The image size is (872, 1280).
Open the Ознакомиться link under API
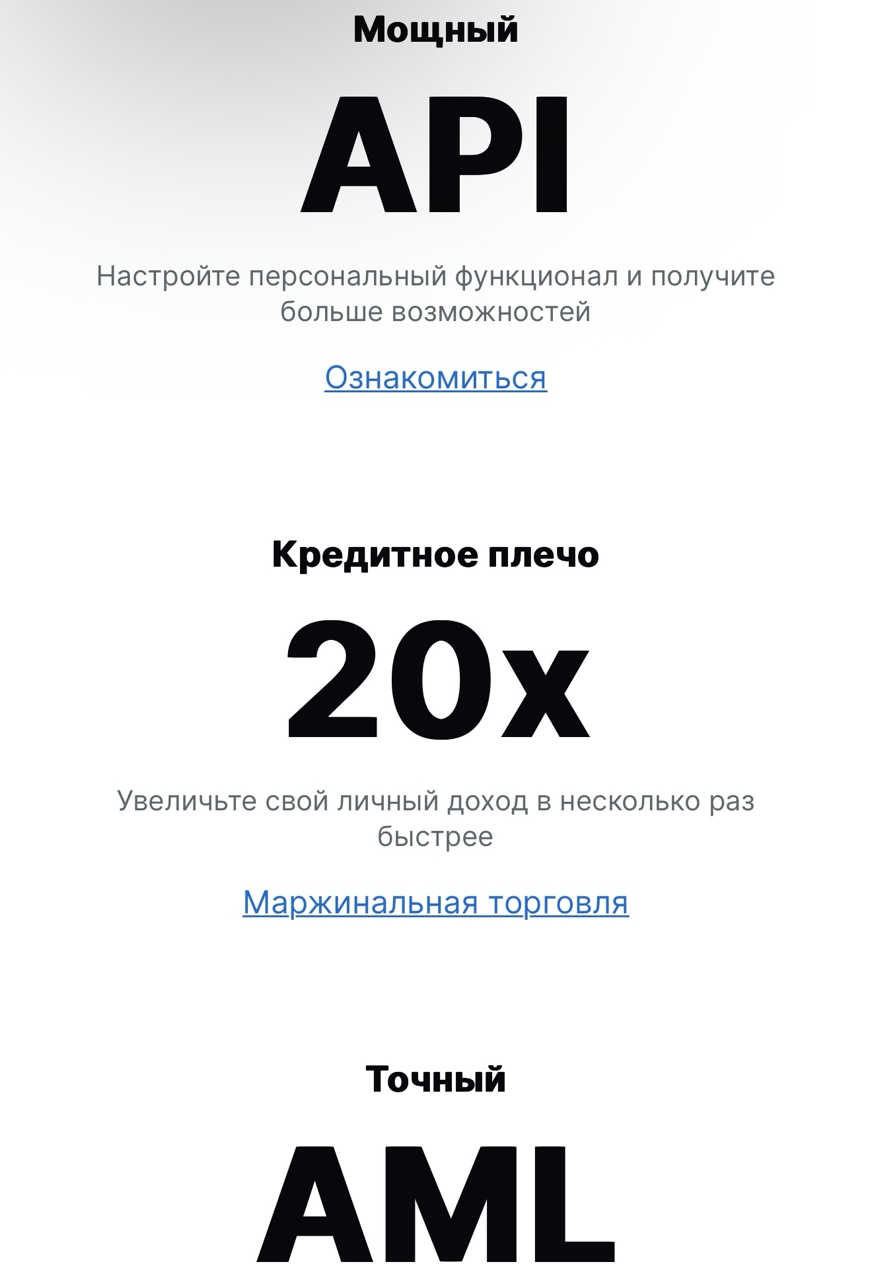tap(435, 378)
